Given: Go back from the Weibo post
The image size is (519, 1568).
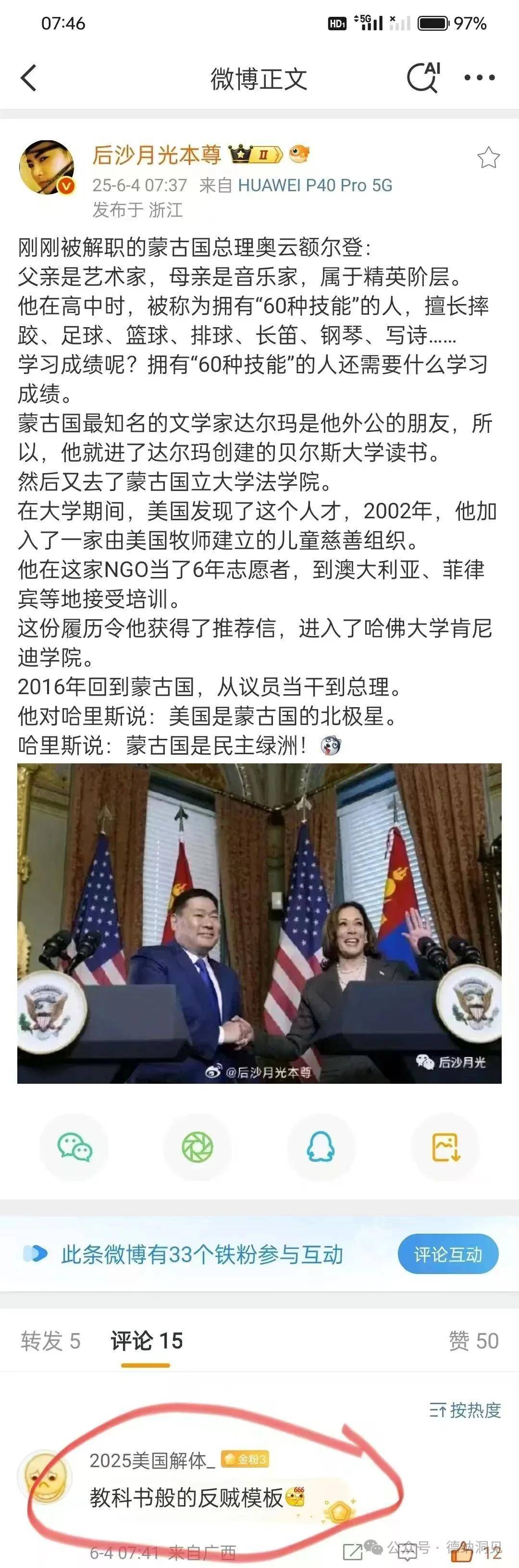Looking at the screenshot, I should coord(29,78).
